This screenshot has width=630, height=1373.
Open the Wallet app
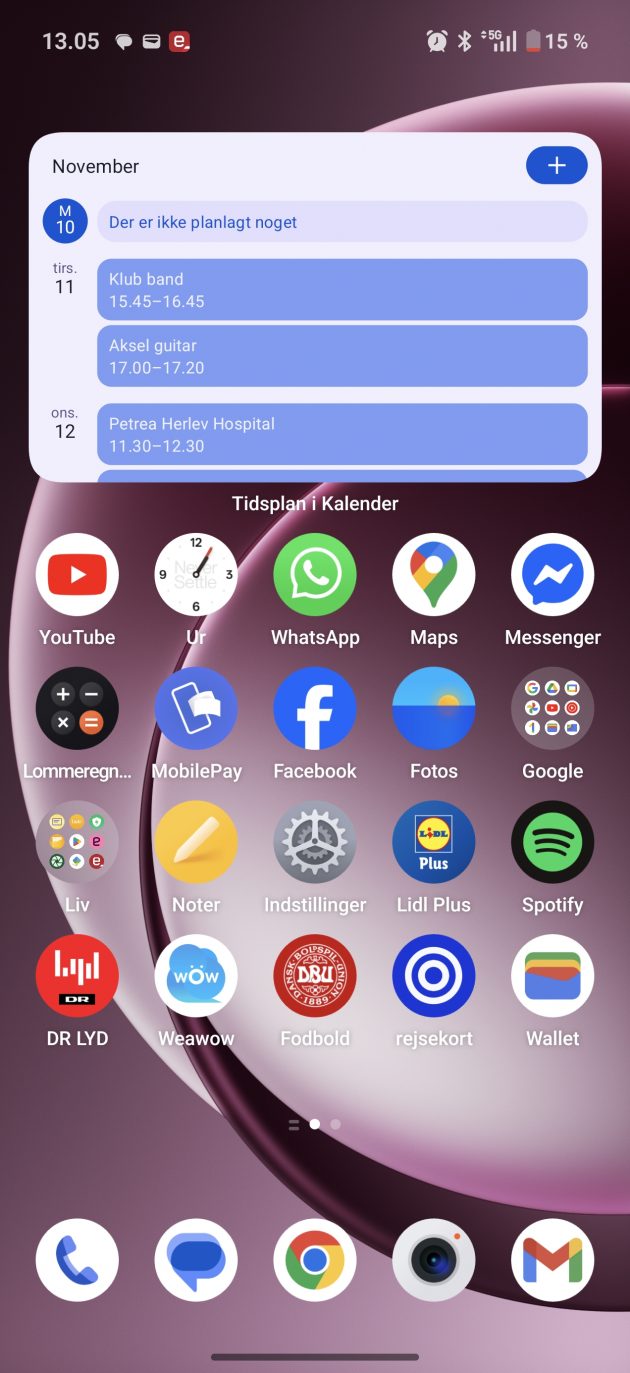pyautogui.click(x=553, y=977)
